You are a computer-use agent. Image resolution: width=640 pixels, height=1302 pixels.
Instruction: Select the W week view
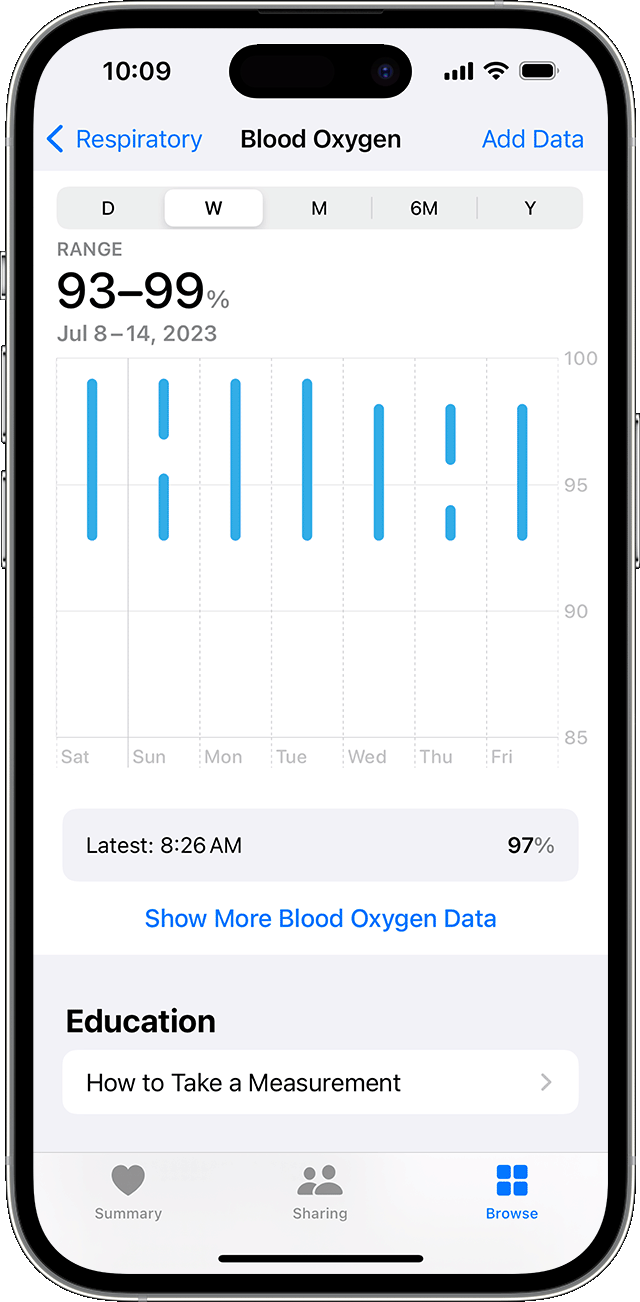click(x=214, y=208)
